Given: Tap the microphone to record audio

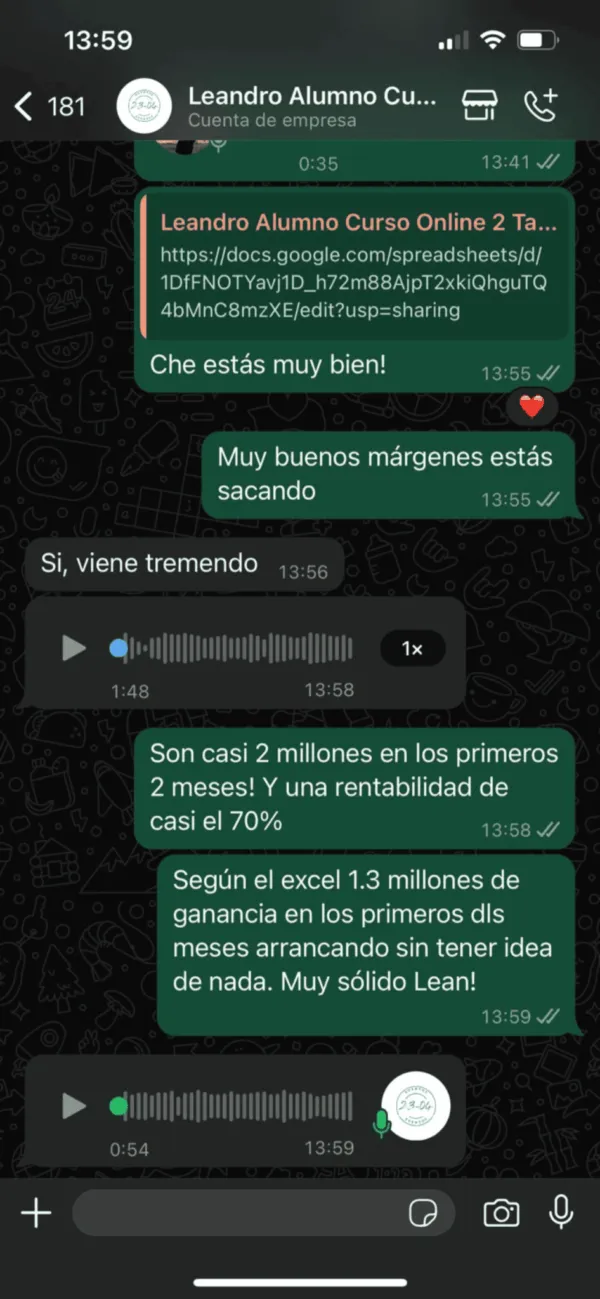Looking at the screenshot, I should click(x=562, y=1212).
